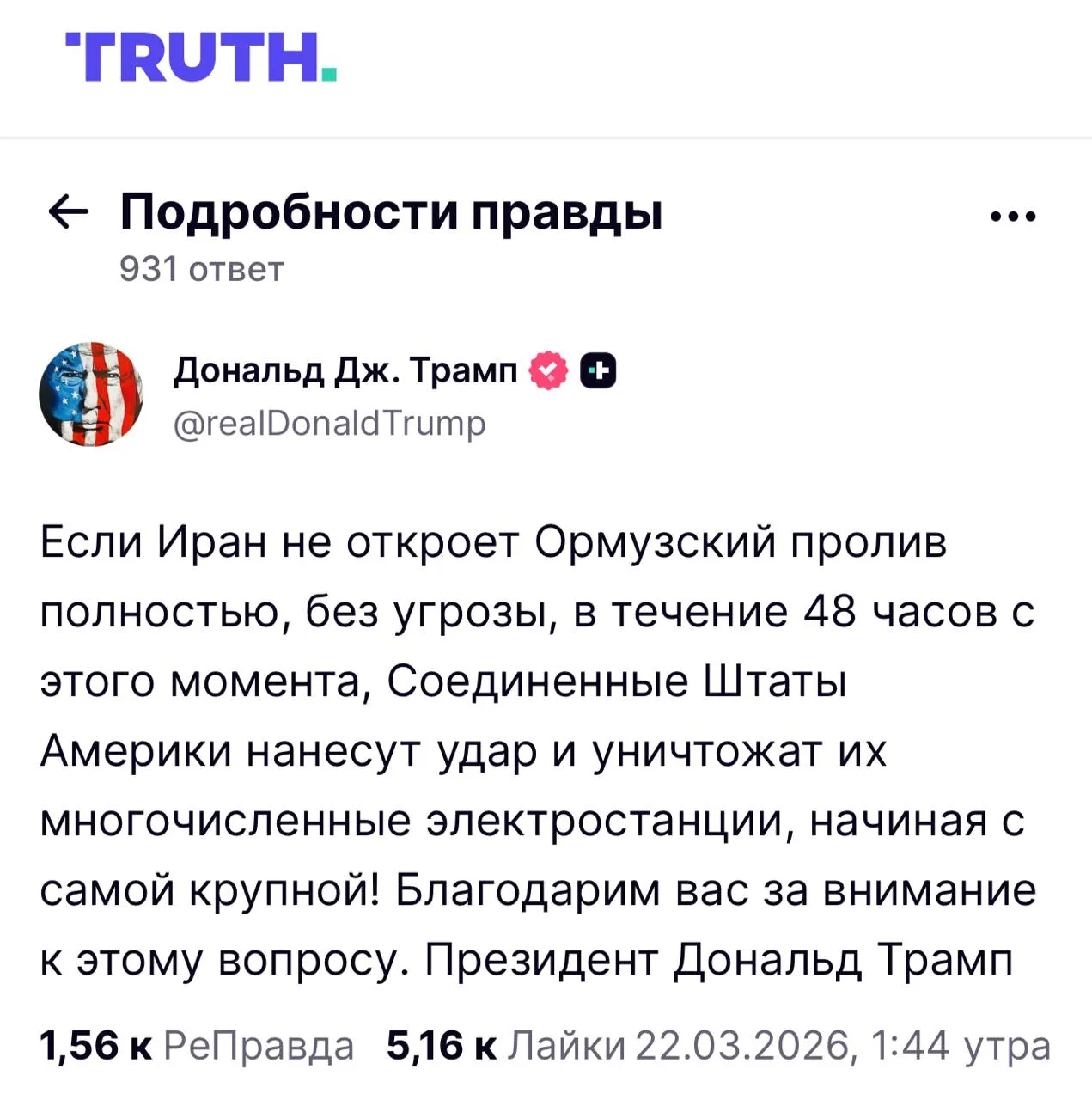View the 1,56 к РеПравда list
This screenshot has height=1100, width=1092.
197,1046
